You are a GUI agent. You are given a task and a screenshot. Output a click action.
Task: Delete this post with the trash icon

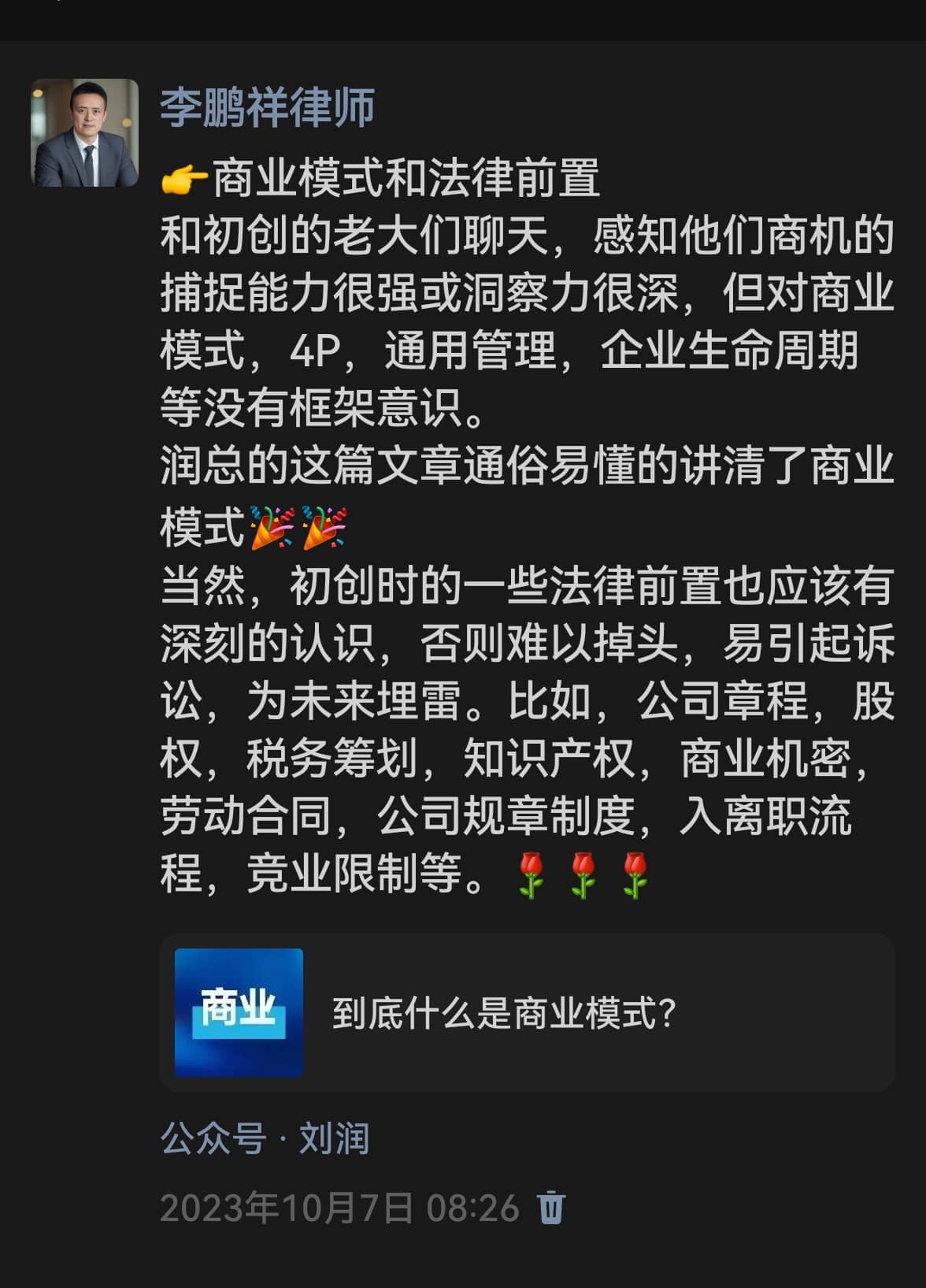click(x=551, y=1207)
